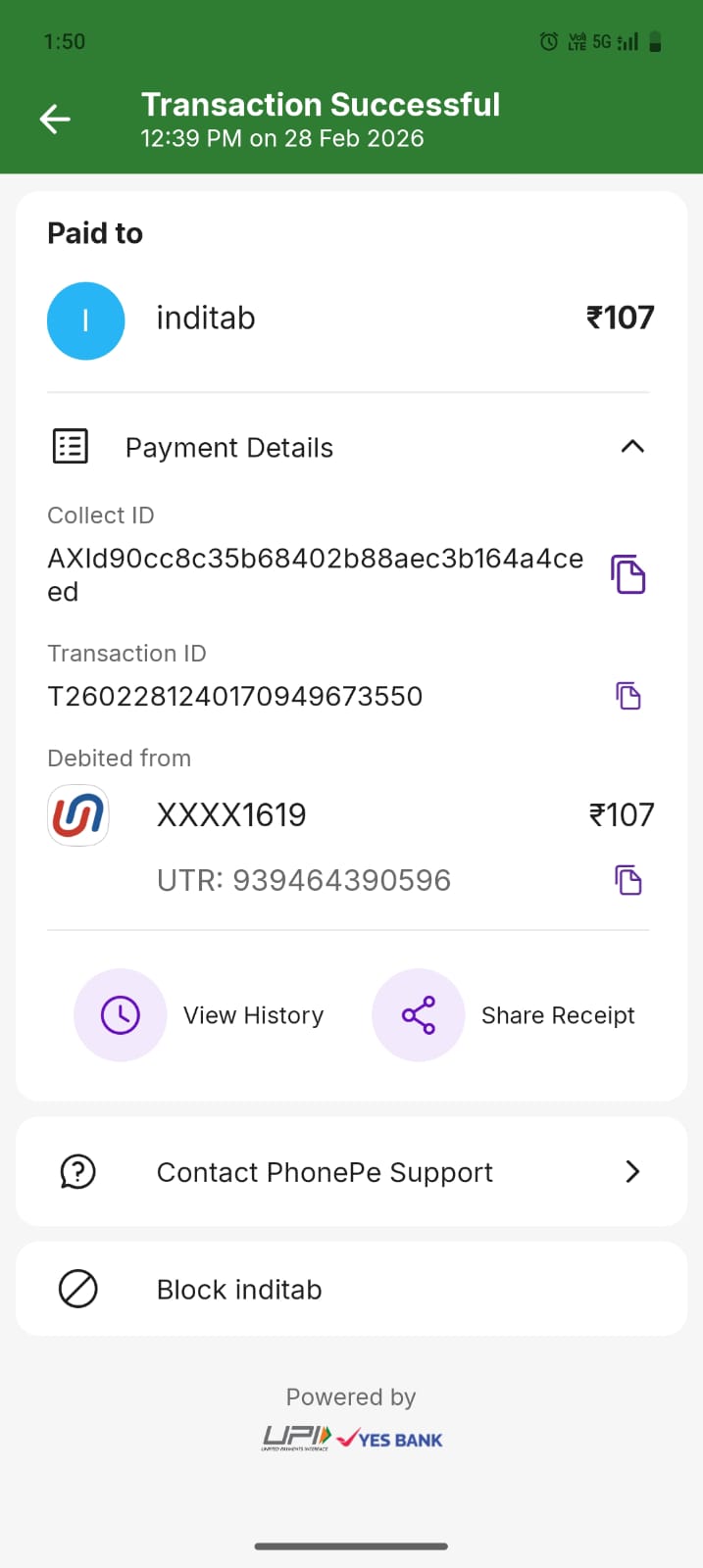Copy the UTR number
The image size is (703, 1568).
[628, 880]
